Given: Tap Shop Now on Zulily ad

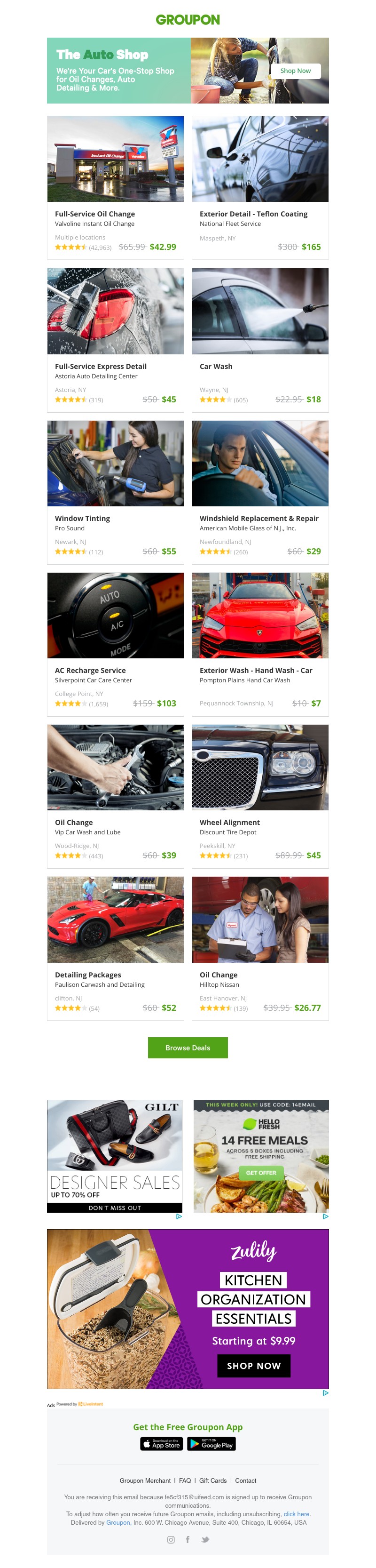Looking at the screenshot, I should coord(254,1365).
